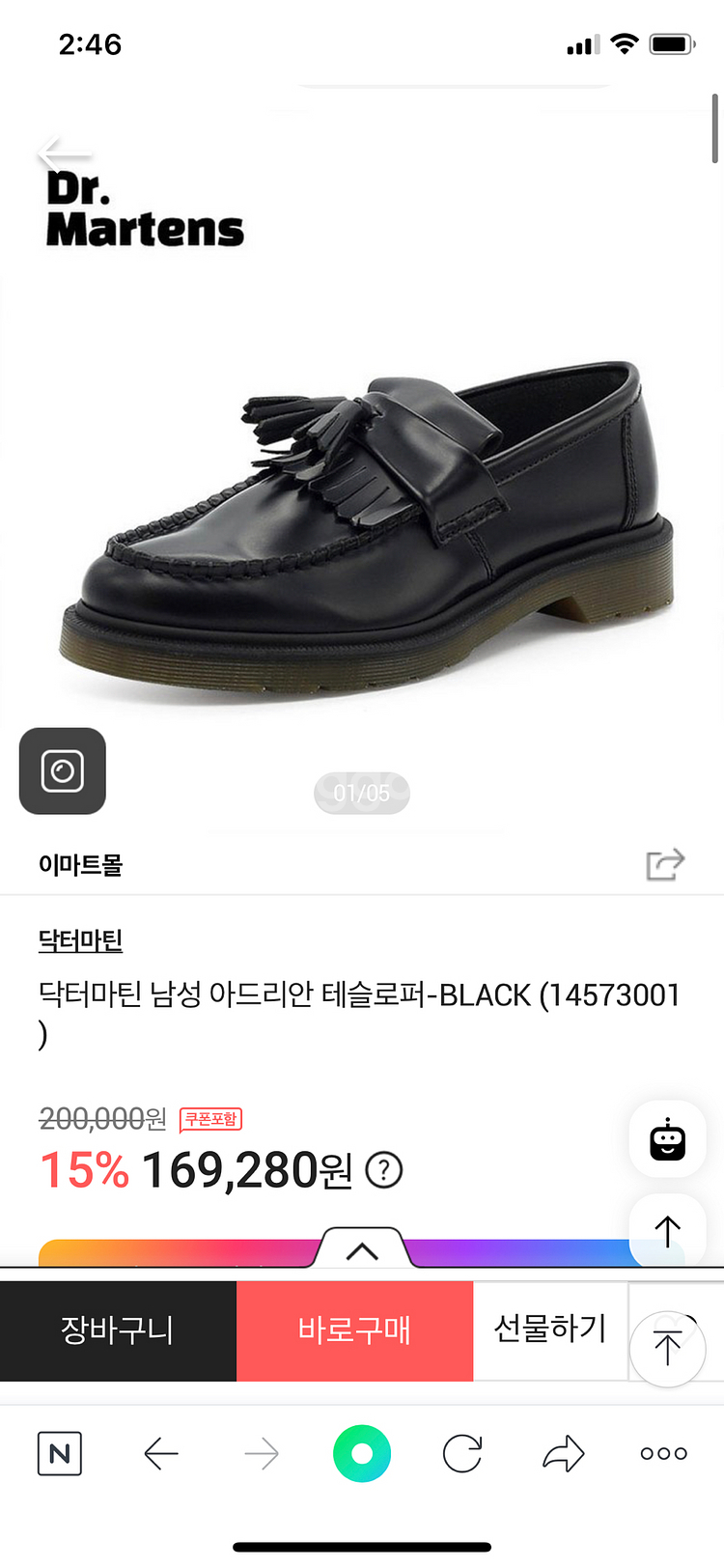Add the shoes to 장바구니
The image size is (724, 1568).
(x=118, y=1330)
